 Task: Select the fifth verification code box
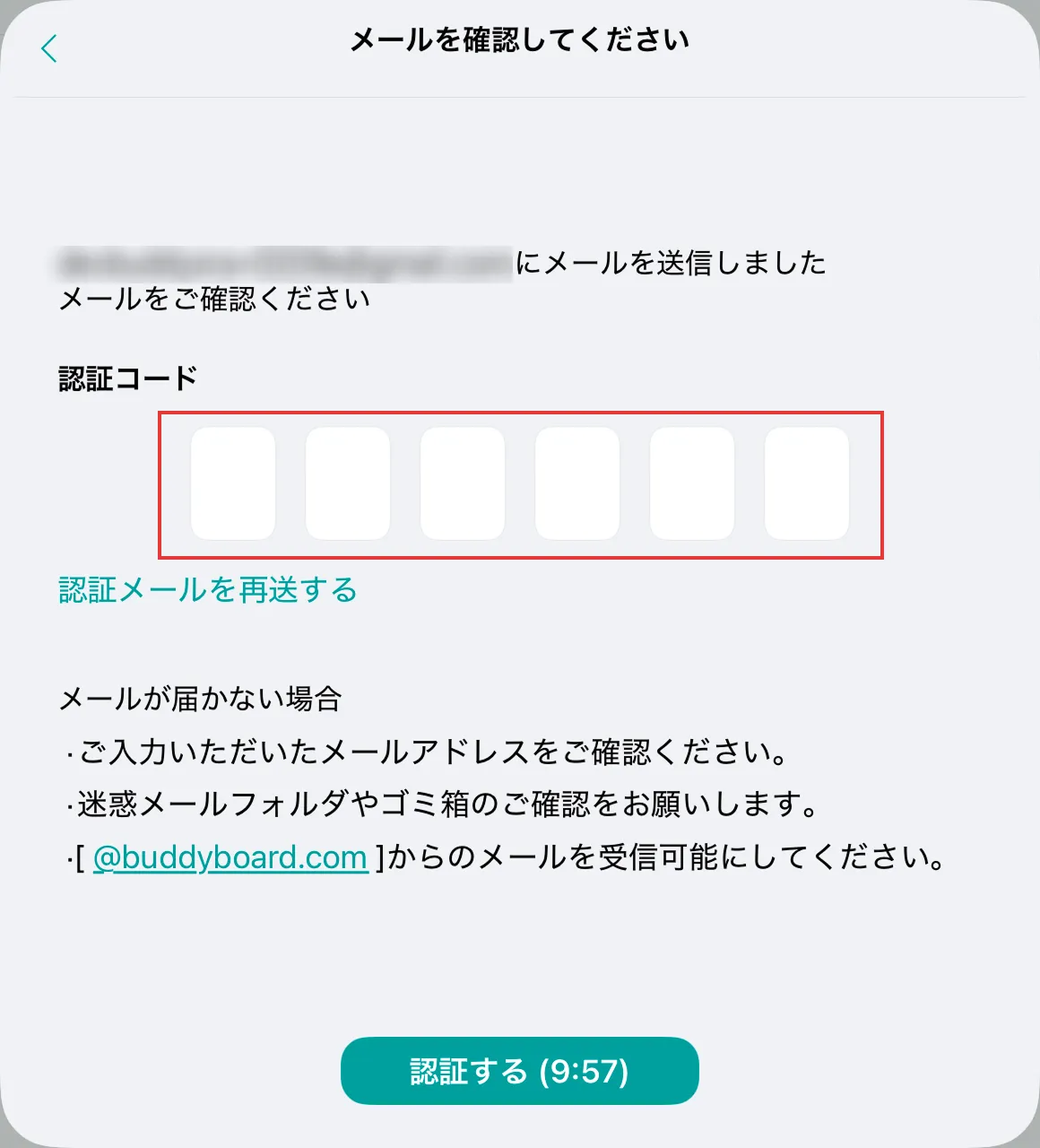click(692, 483)
